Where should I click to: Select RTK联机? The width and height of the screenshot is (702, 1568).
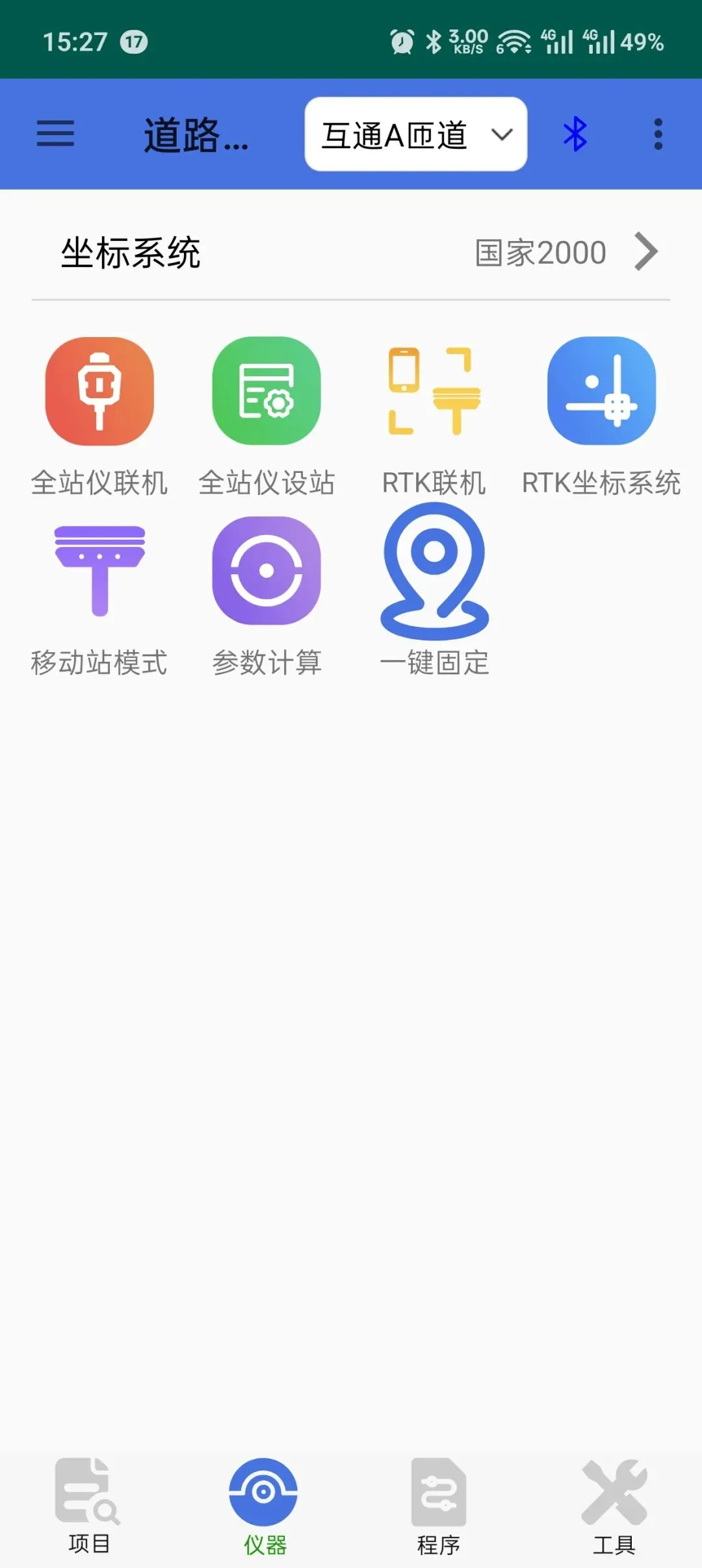[434, 416]
